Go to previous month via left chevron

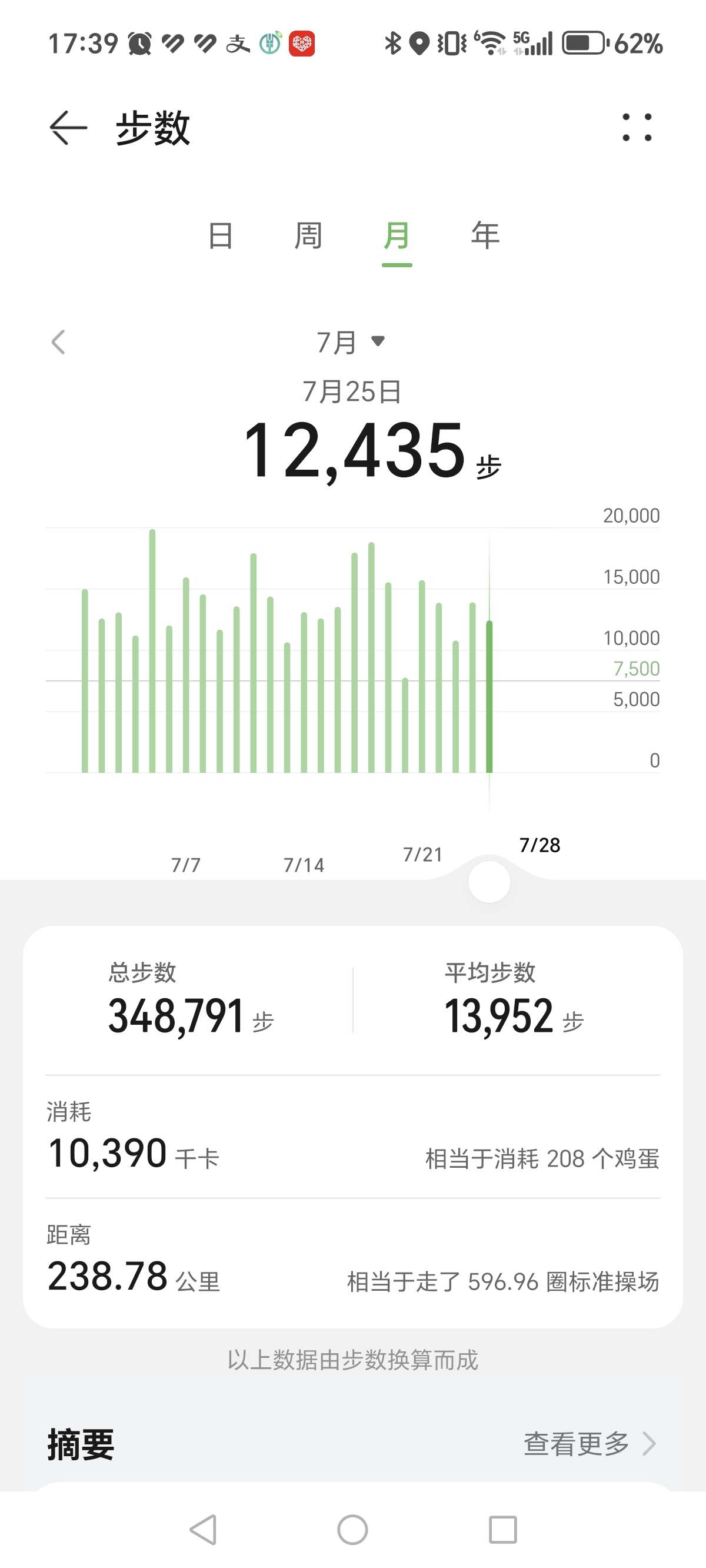tap(59, 343)
